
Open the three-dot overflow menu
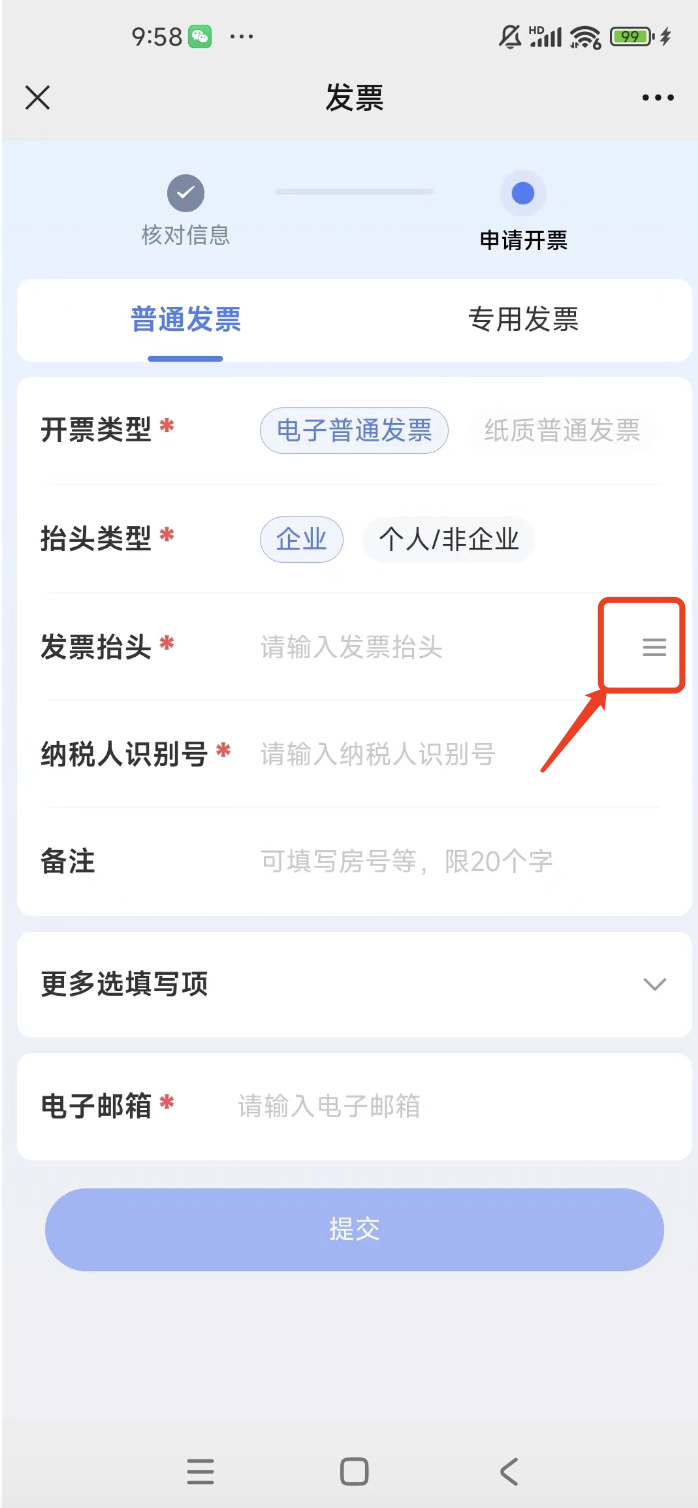point(657,98)
